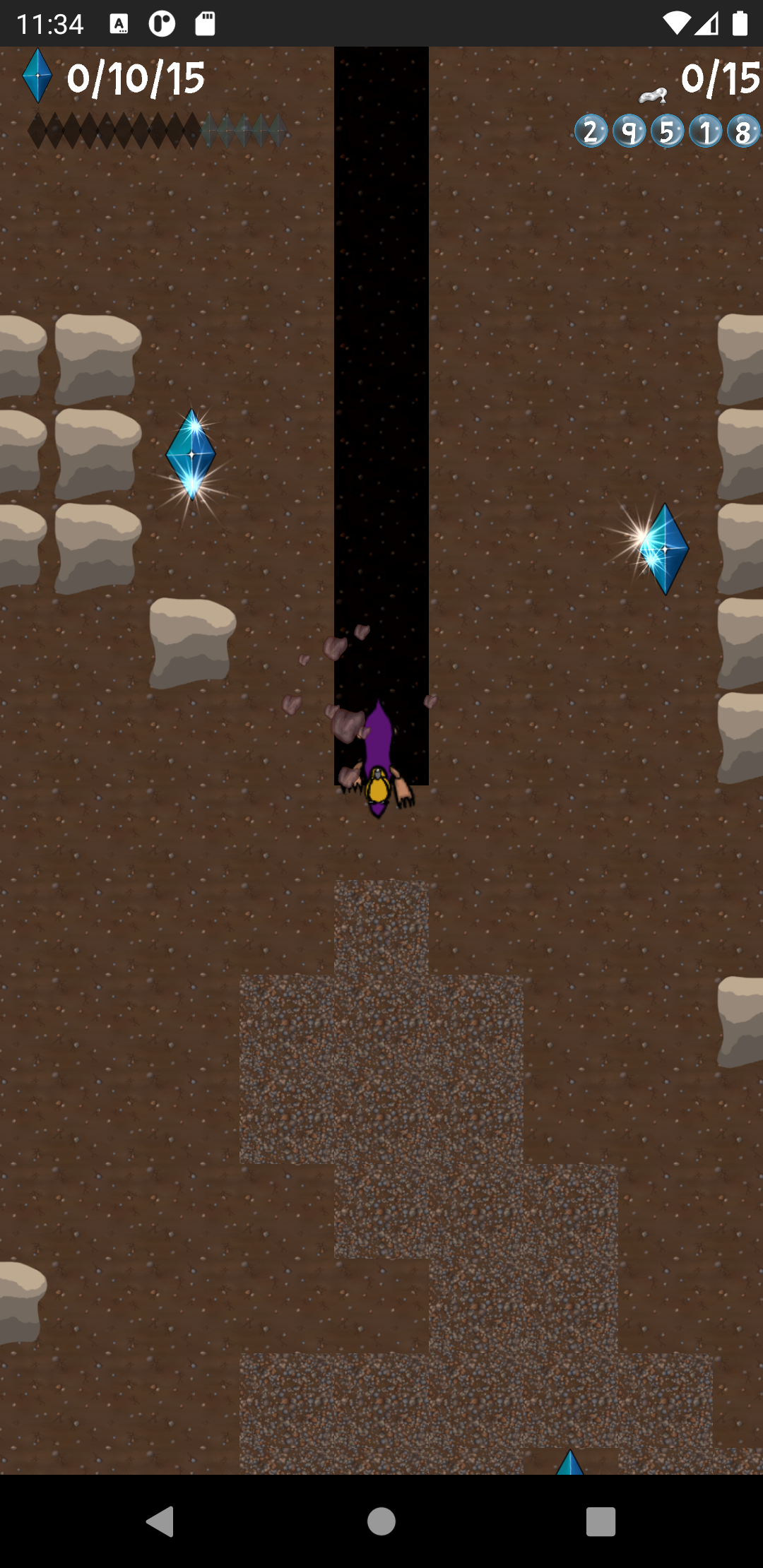Open the recent apps view
Viewport: 763px width, 1568px height.
click(601, 1521)
